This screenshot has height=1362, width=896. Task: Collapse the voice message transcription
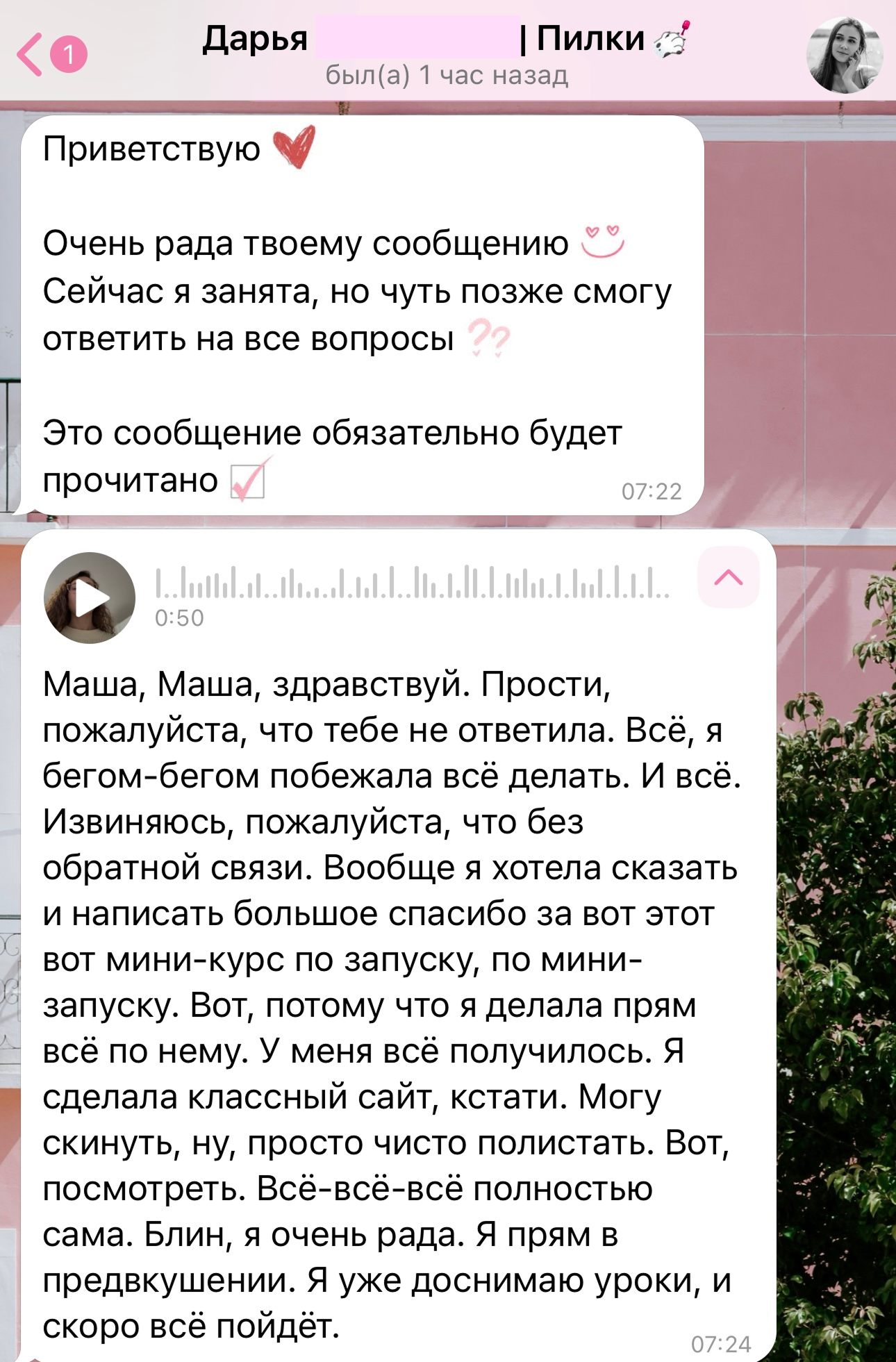coord(728,577)
